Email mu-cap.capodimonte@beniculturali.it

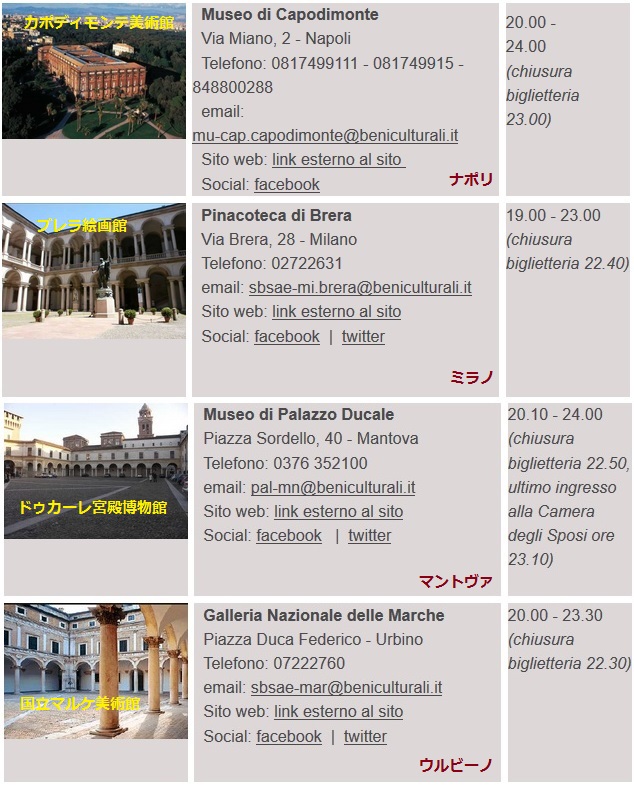(x=325, y=135)
